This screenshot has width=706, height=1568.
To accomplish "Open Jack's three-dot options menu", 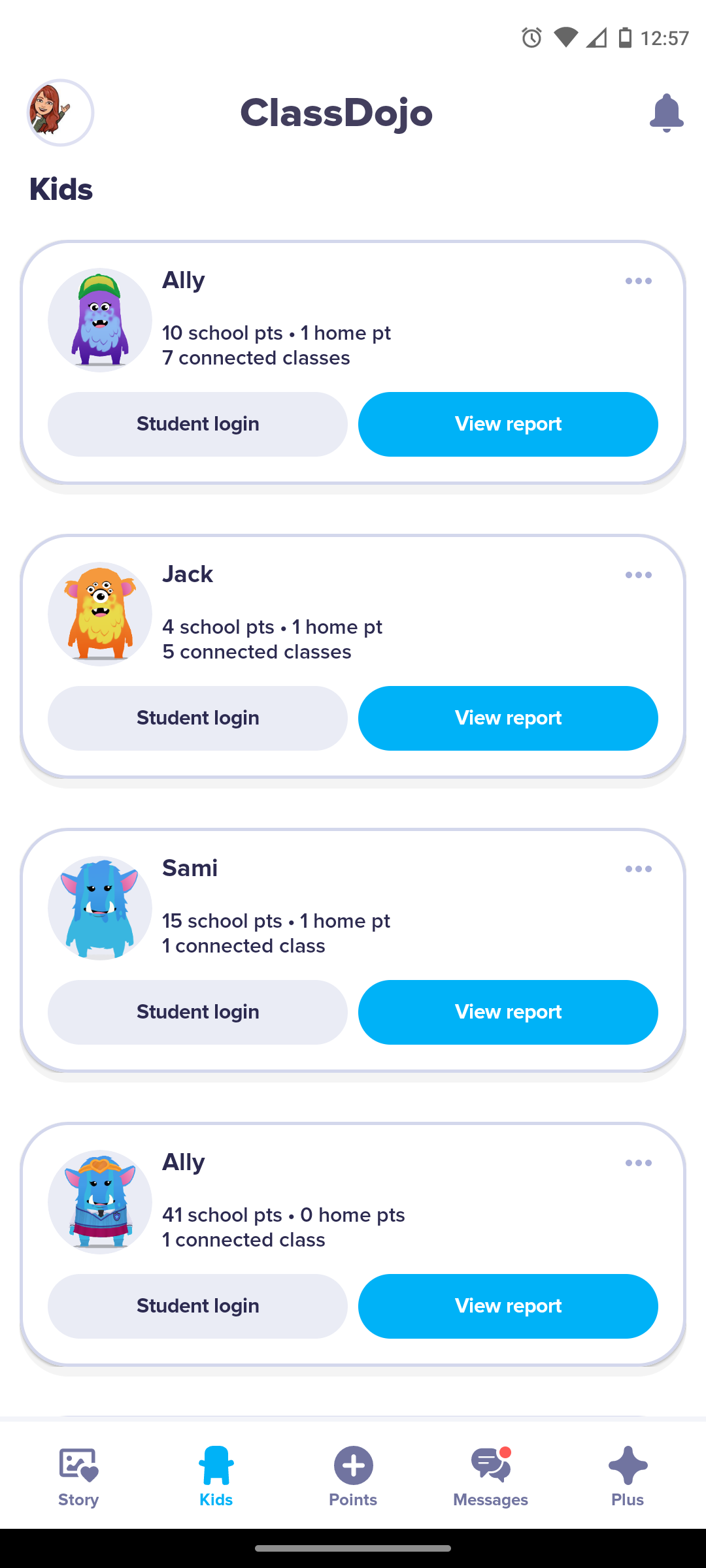I will tap(638, 574).
